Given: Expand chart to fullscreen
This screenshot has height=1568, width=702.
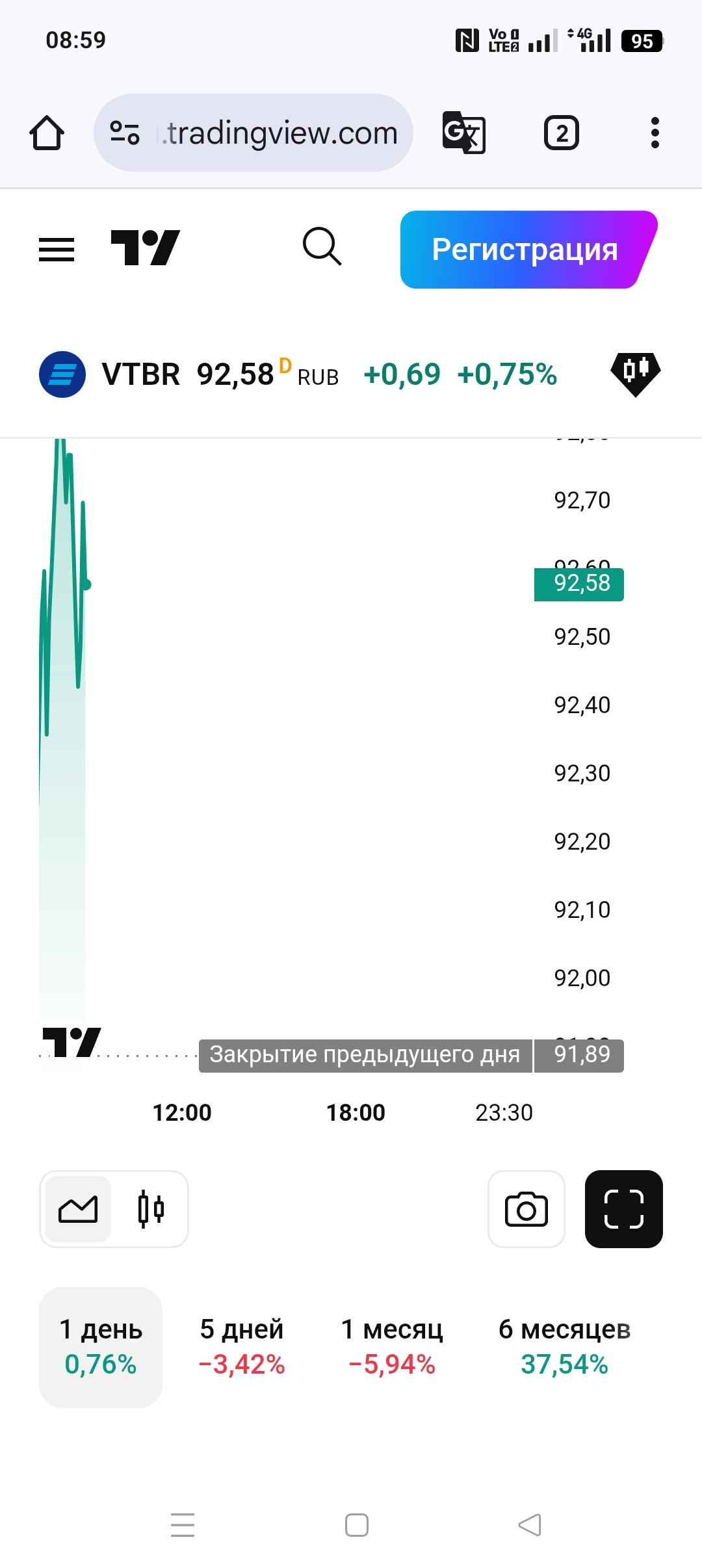Looking at the screenshot, I should (623, 1209).
